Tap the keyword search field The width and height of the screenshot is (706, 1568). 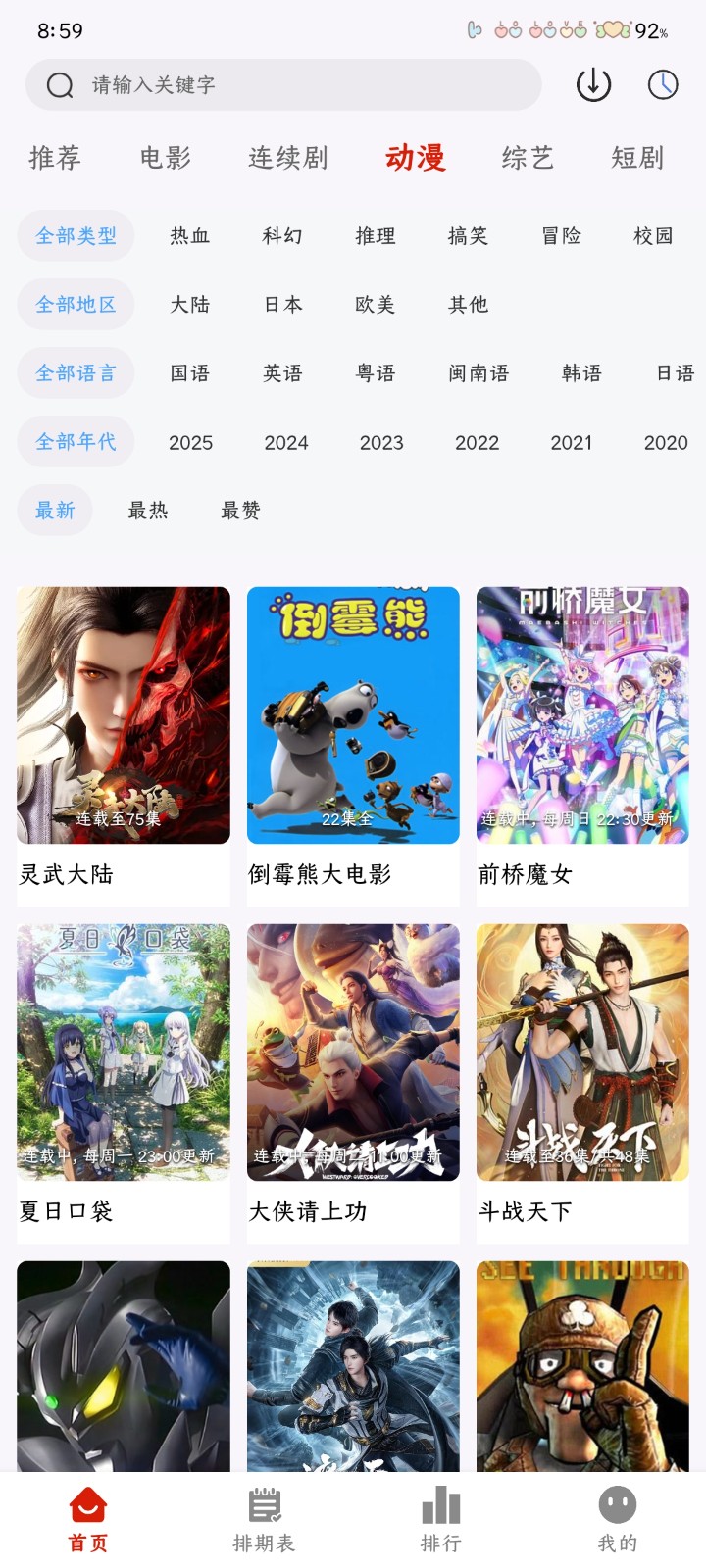point(284,85)
